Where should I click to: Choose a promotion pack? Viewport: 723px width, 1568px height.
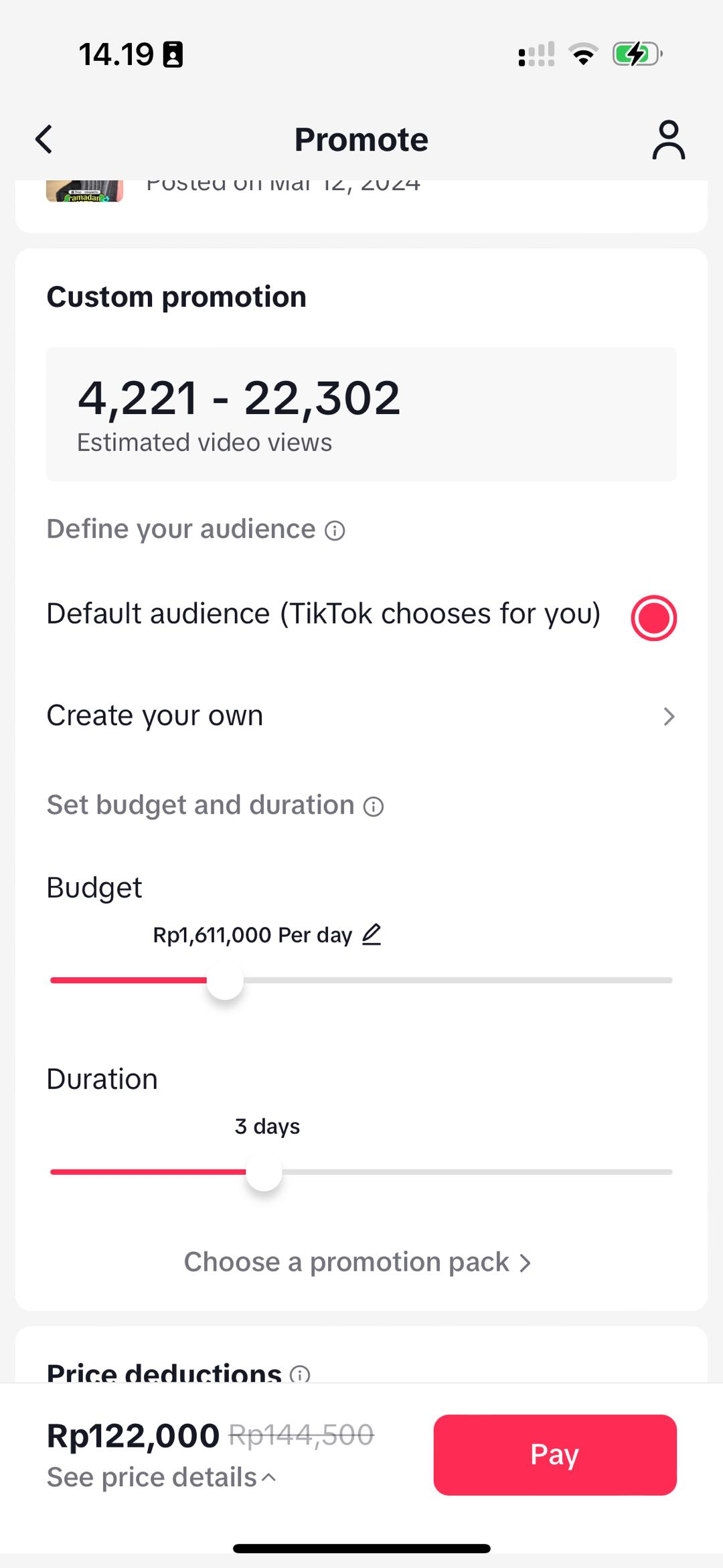(x=357, y=1263)
